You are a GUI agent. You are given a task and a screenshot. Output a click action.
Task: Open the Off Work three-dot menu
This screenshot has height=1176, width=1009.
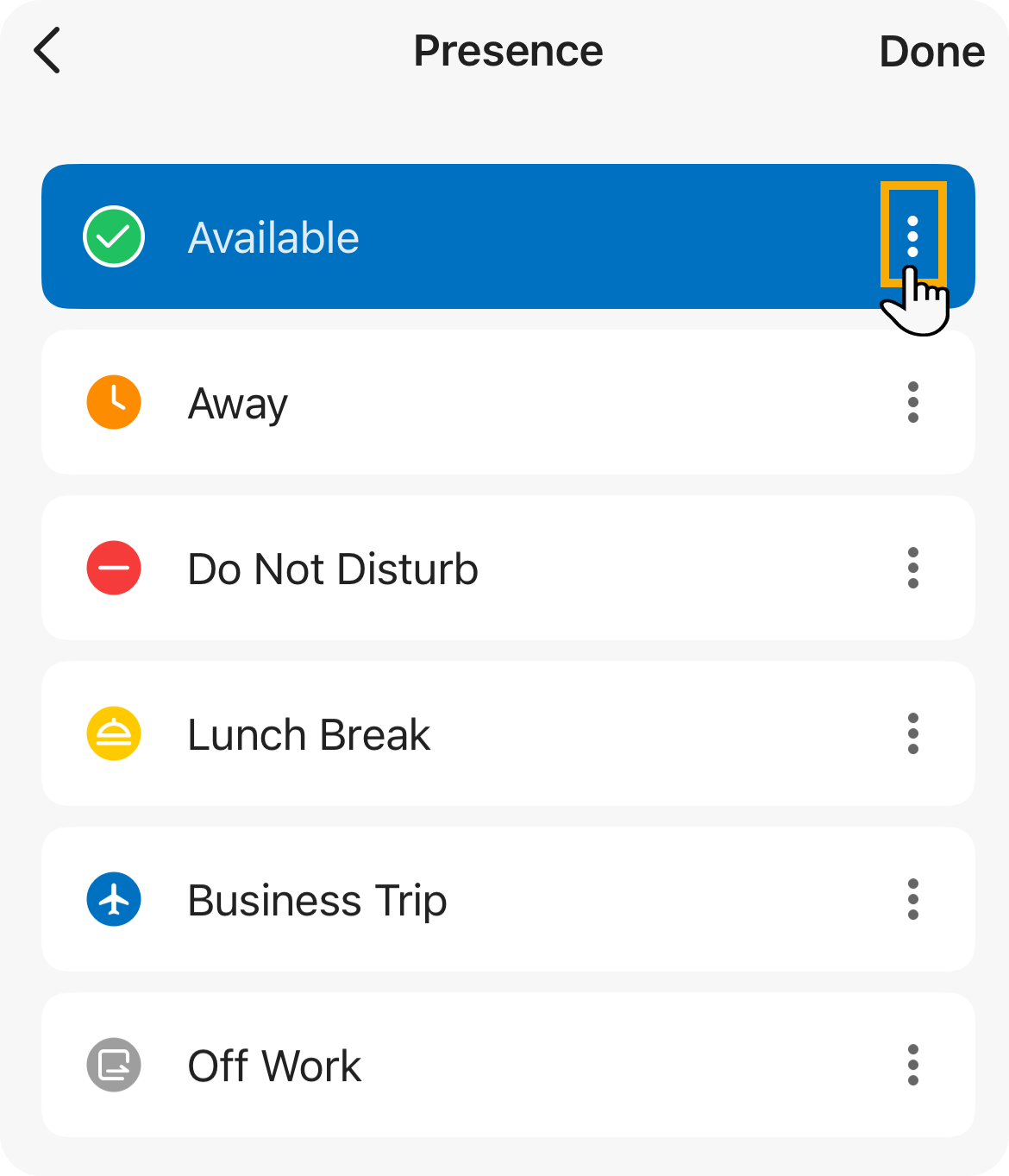click(912, 1065)
